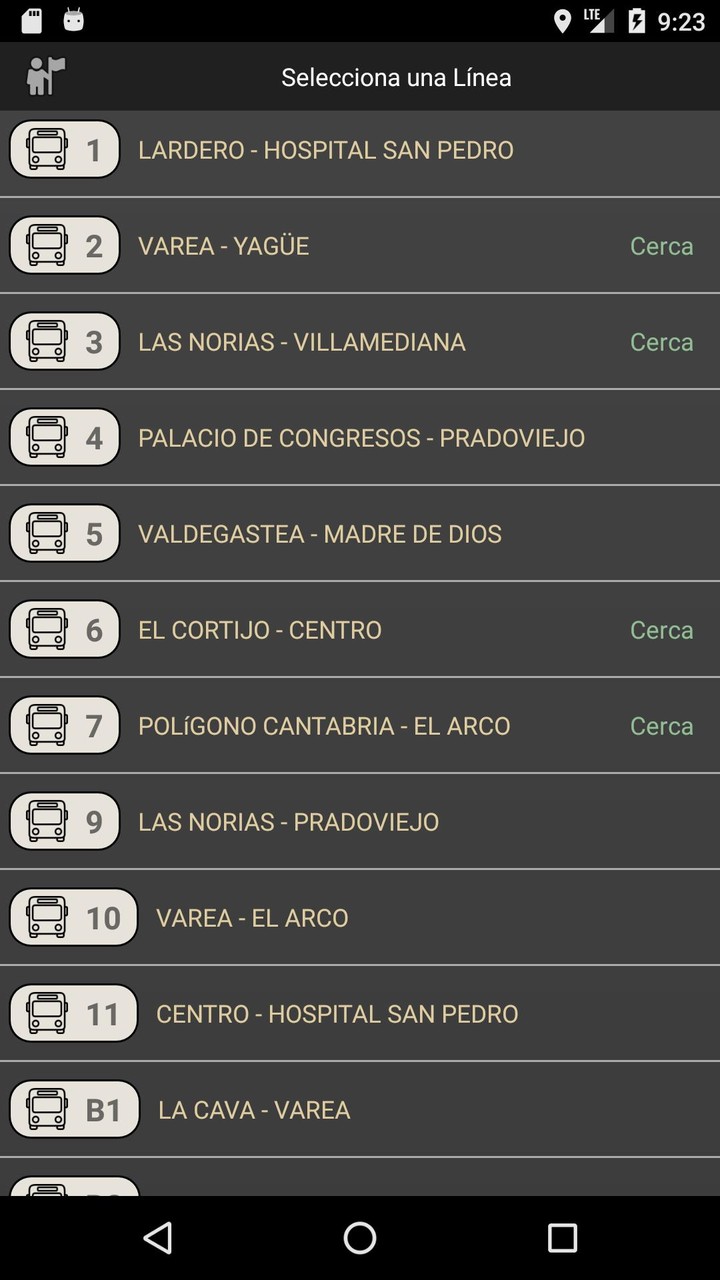720x1280 pixels.
Task: Tap the Android home navigation button
Action: pos(359,1237)
